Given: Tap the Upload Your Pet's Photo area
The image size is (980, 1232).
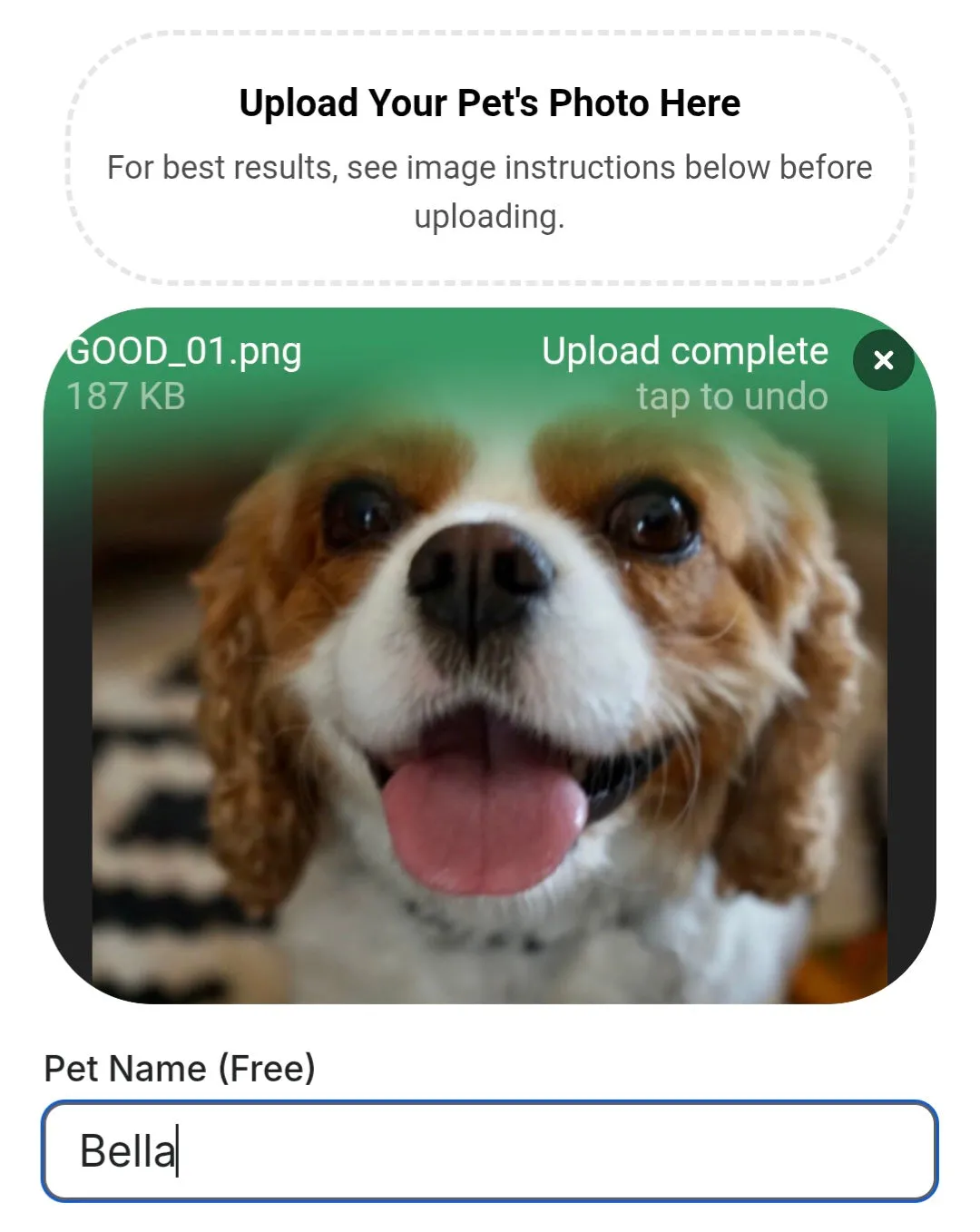Looking at the screenshot, I should pyautogui.click(x=490, y=158).
